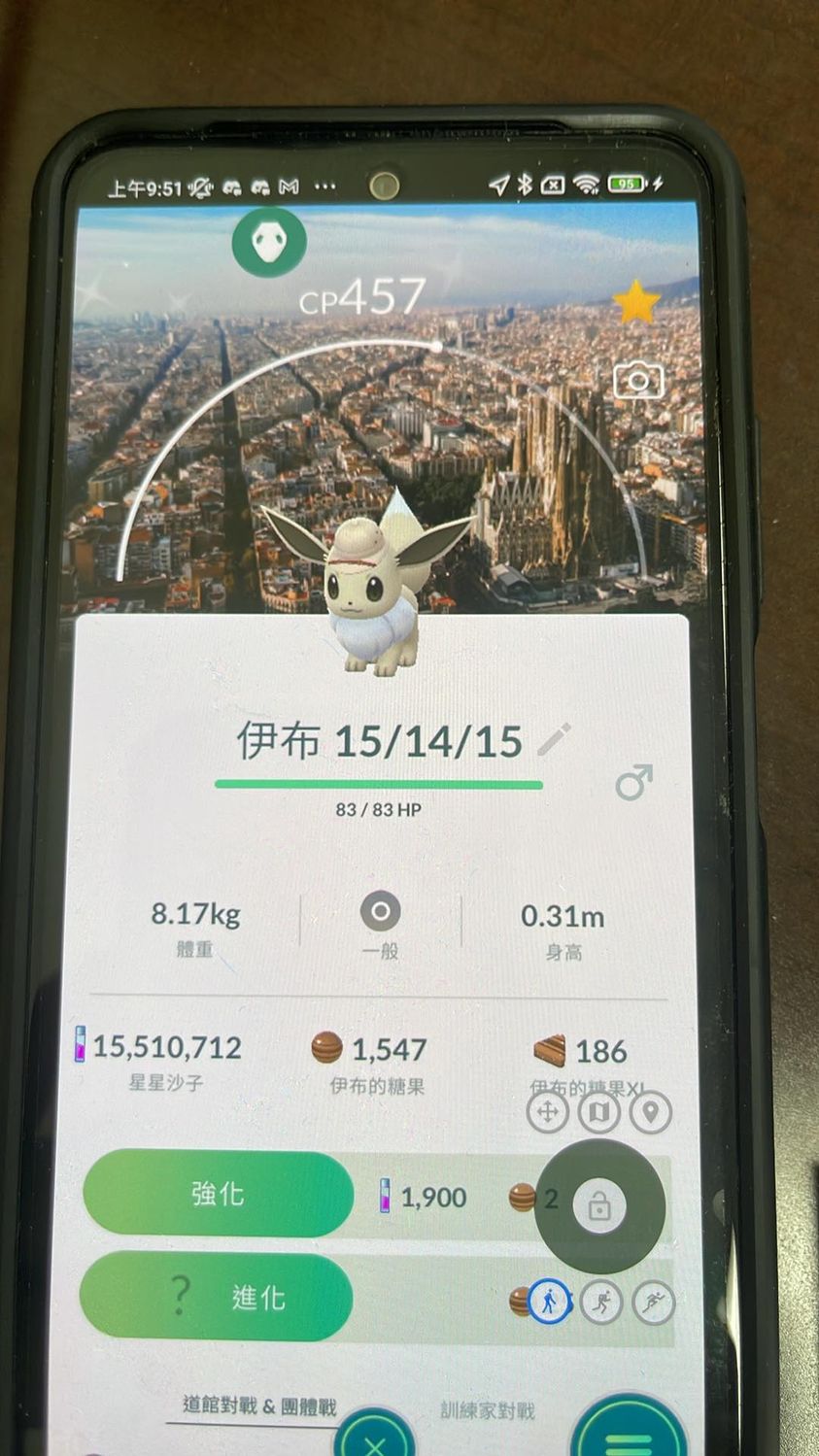Tap the location pin icon on the overlay
Screen dimensions: 819x1456
651,1112
